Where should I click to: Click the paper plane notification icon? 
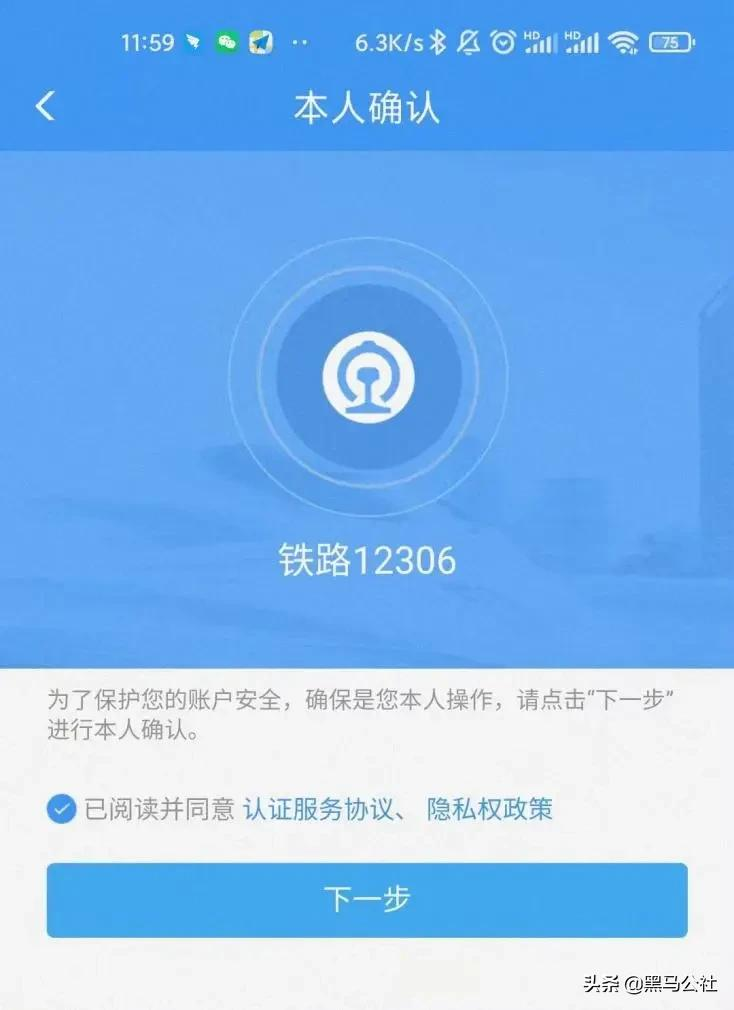(195, 42)
